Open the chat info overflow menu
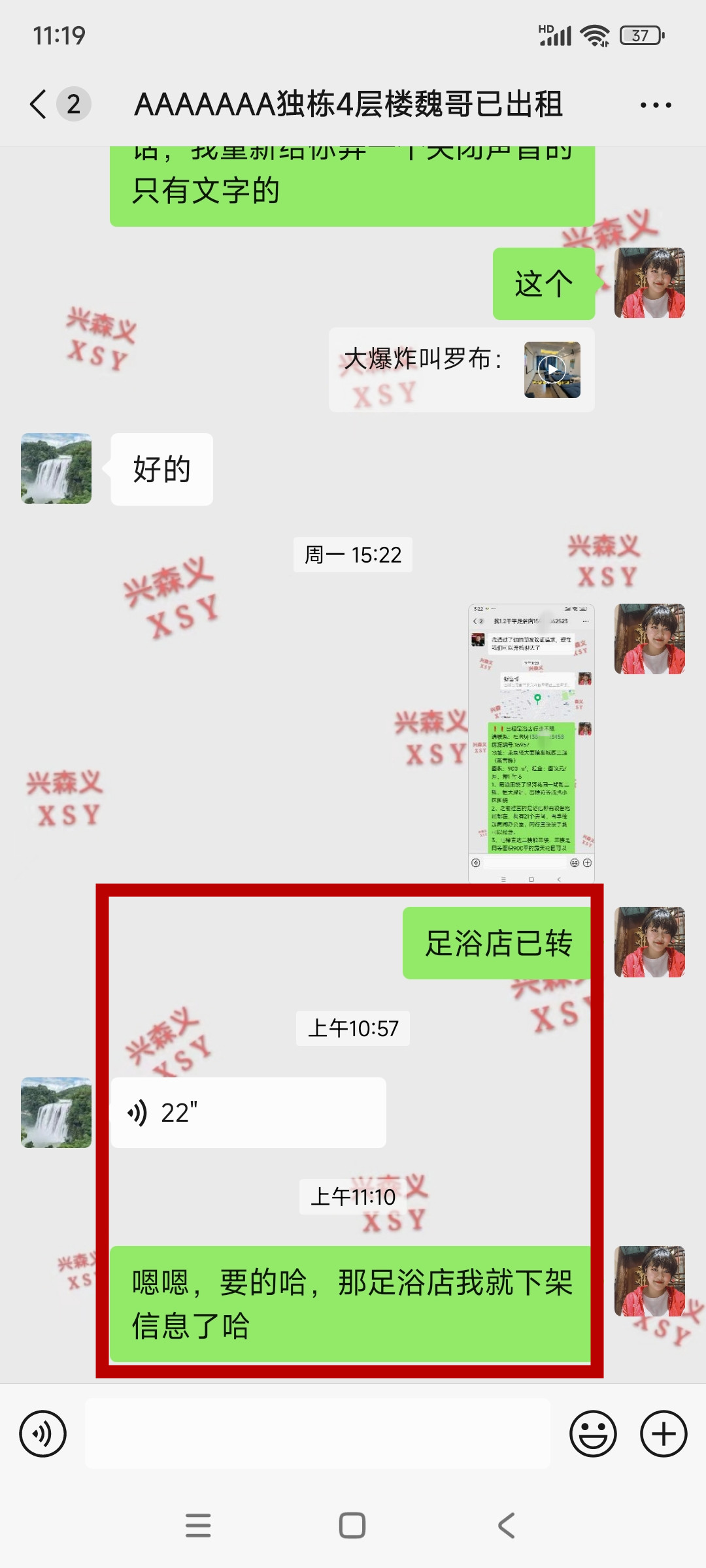Image resolution: width=706 pixels, height=1568 pixels. [656, 105]
